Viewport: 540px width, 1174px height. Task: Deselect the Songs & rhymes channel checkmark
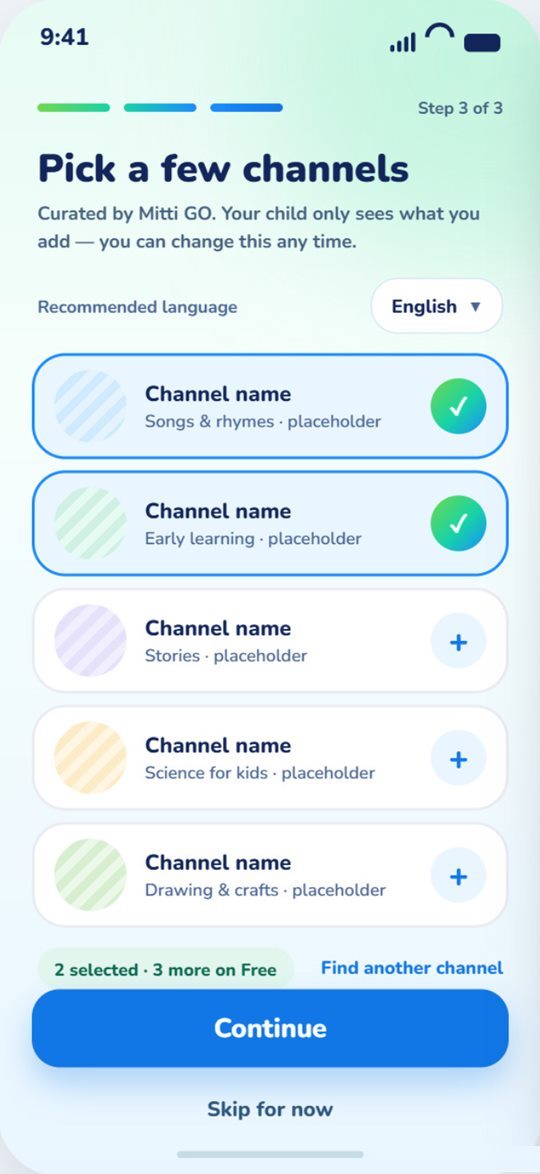[458, 407]
